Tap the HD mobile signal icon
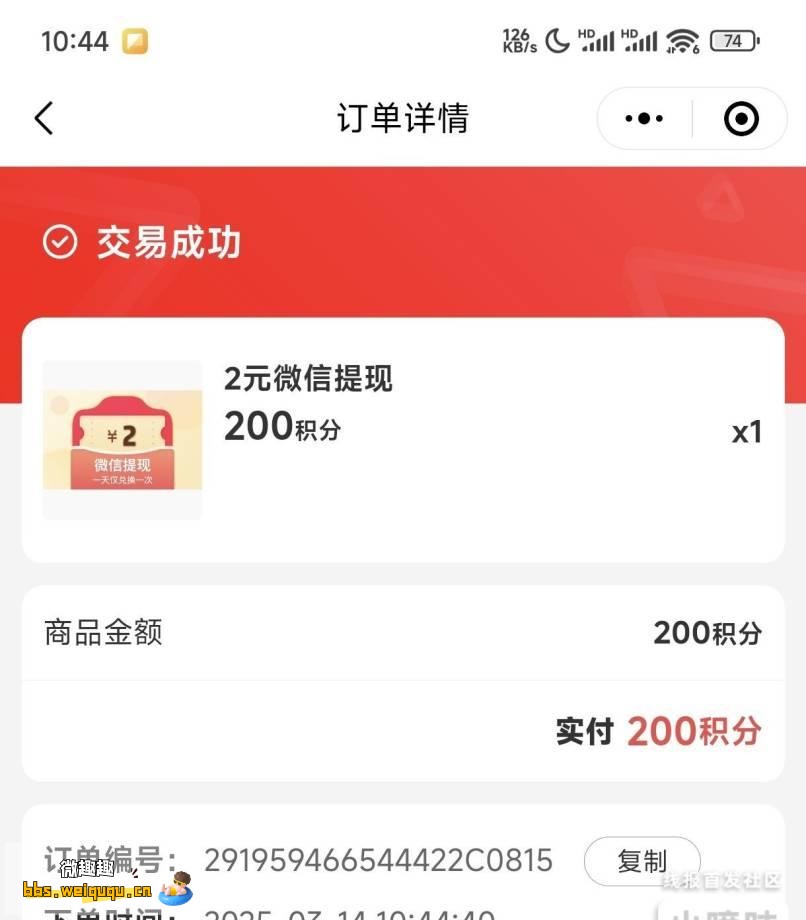Screen dimensions: 806x920 click(x=597, y=40)
